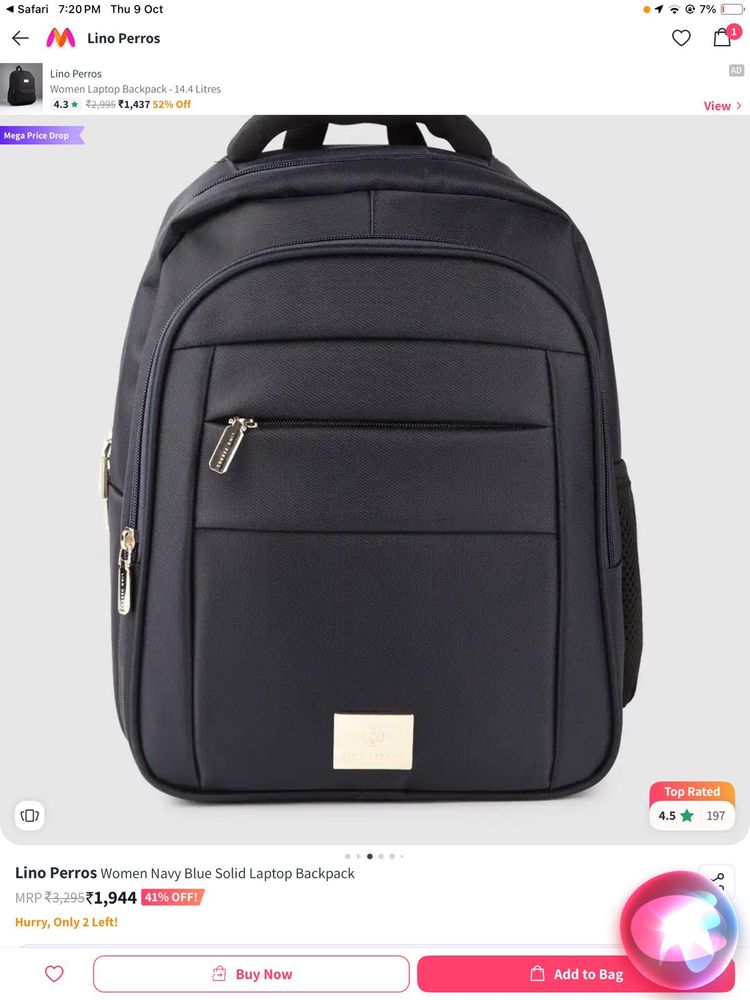Open the Myntra logo home
Screen dimensions: 750x1000
pos(61,38)
